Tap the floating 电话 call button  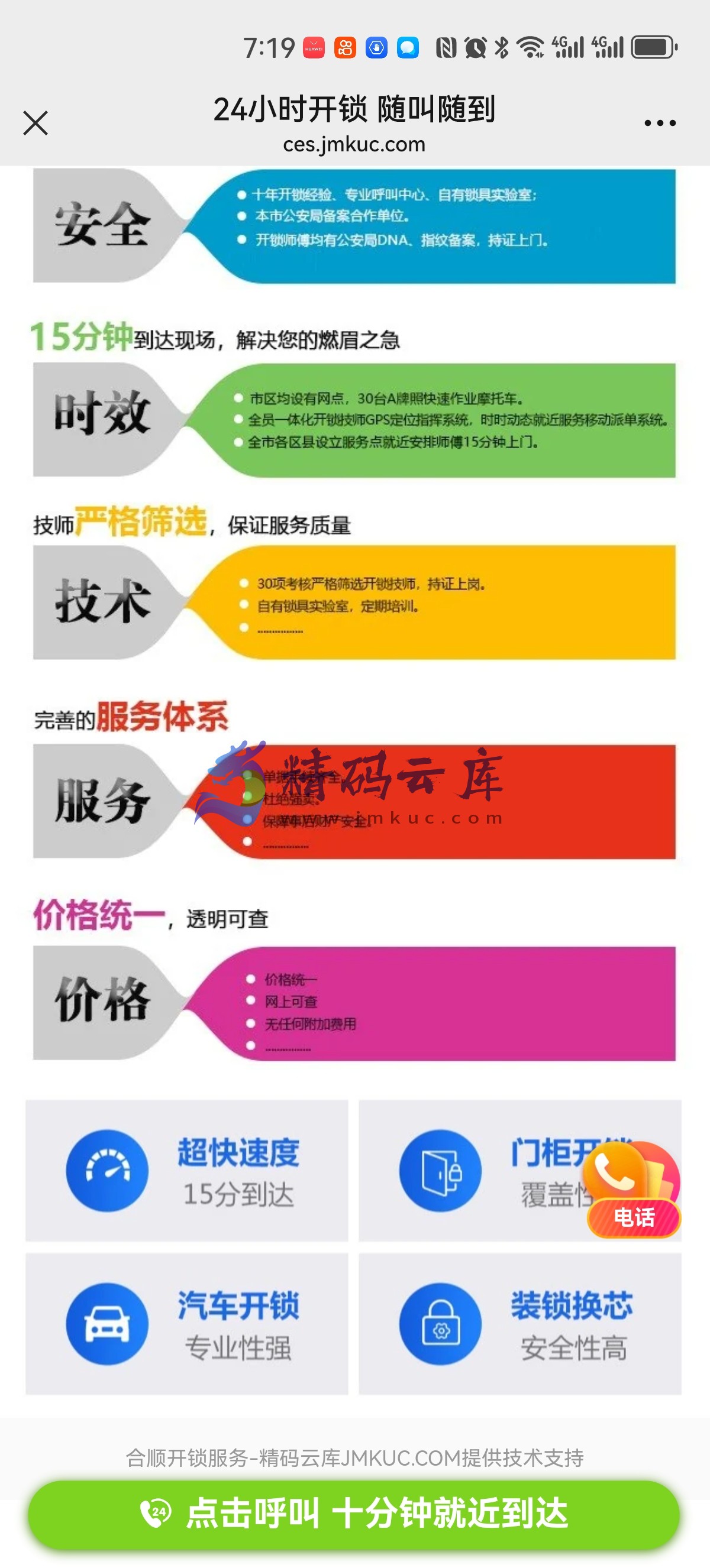coord(633,1190)
